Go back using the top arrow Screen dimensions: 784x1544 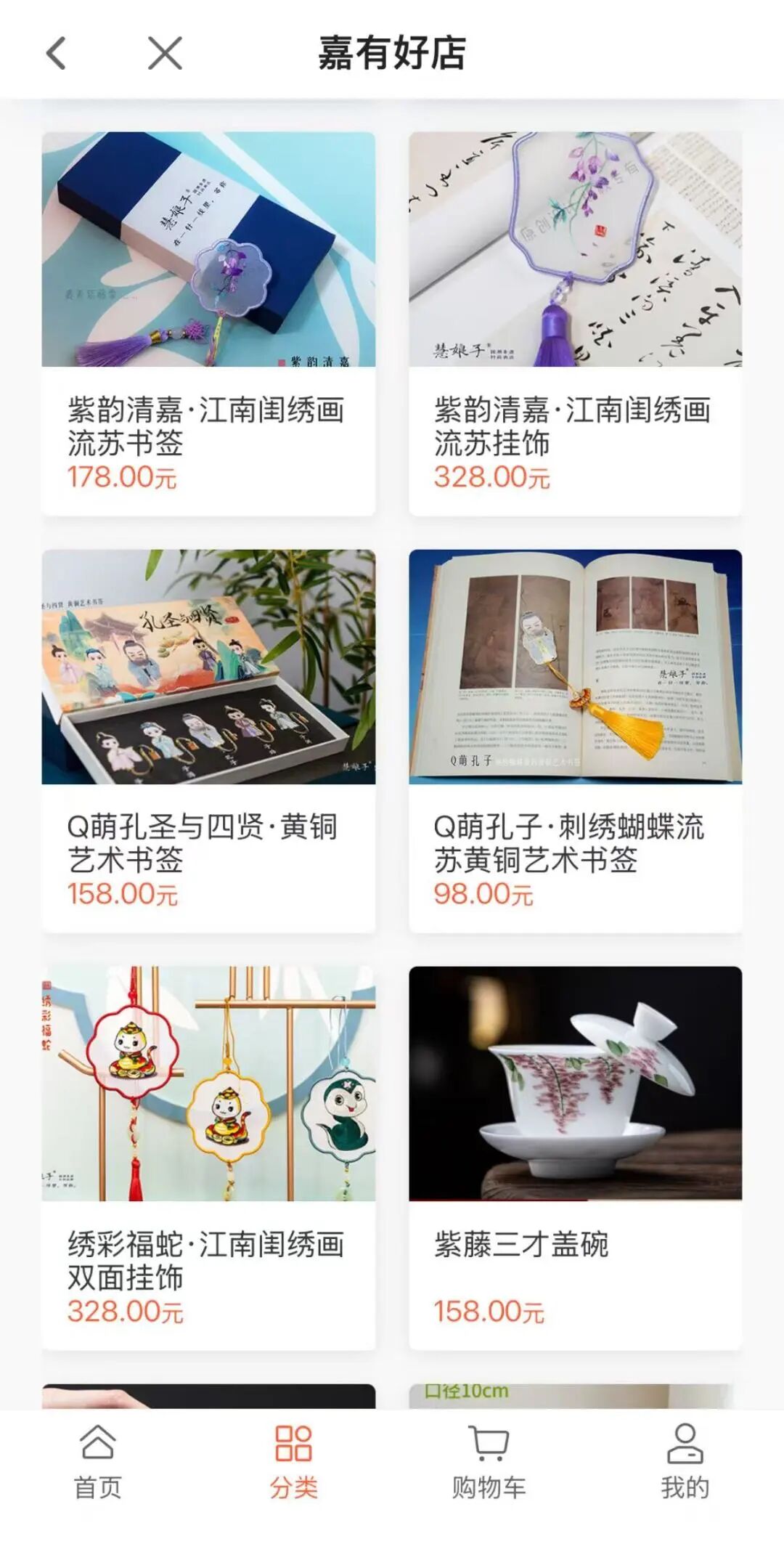point(56,53)
